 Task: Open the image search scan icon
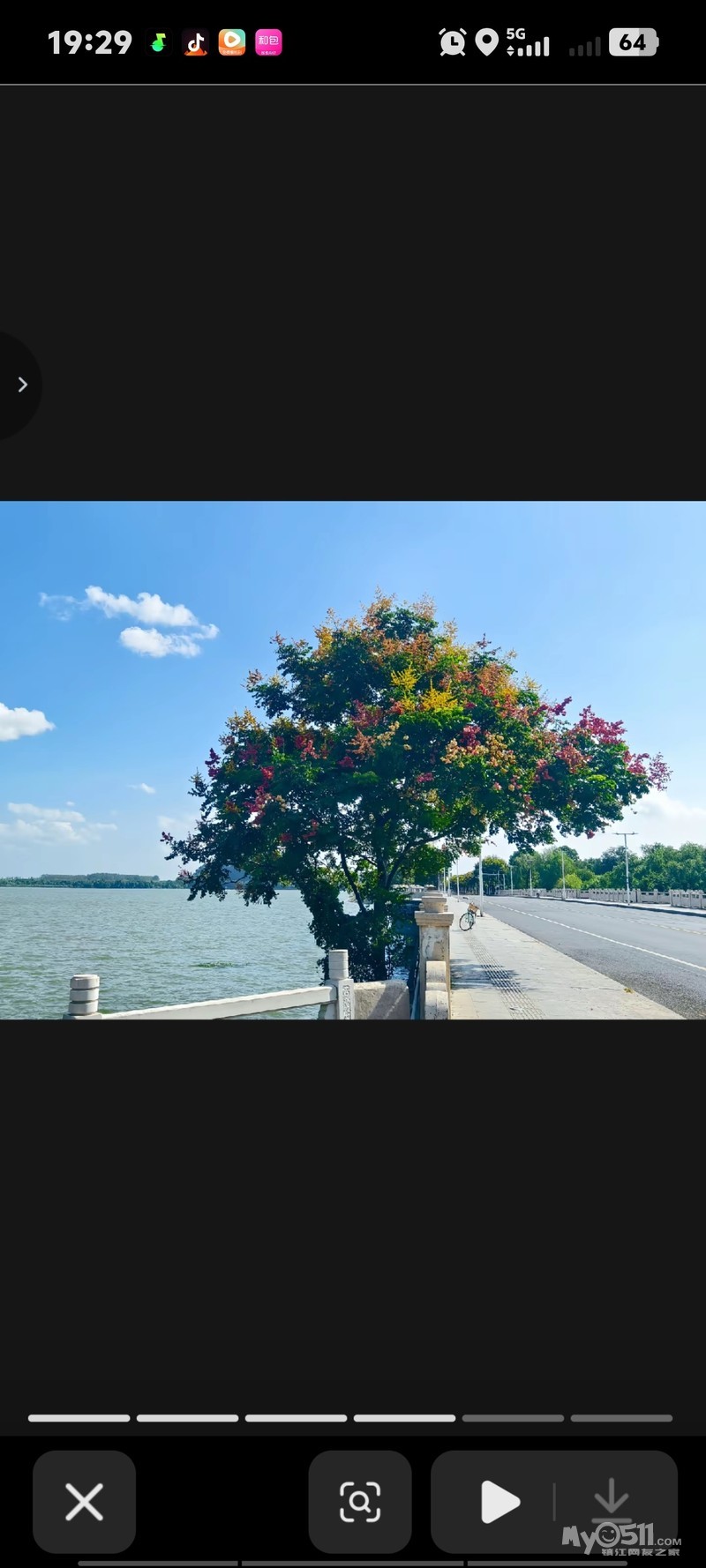pos(360,1501)
